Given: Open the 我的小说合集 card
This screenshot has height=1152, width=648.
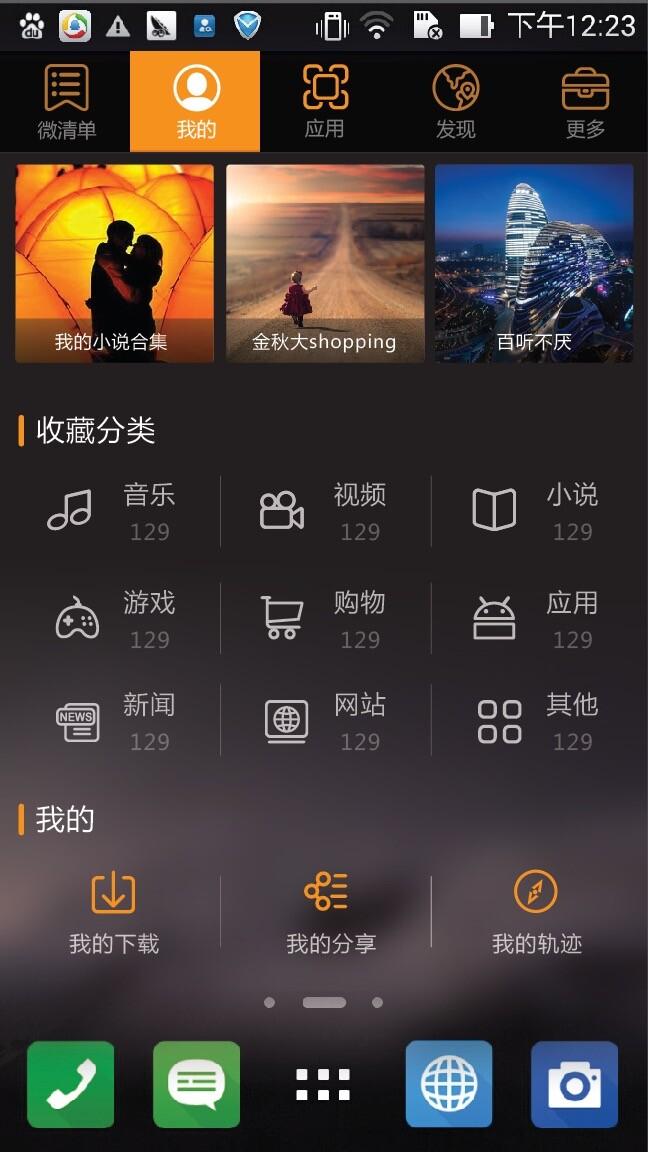Looking at the screenshot, I should [x=114, y=264].
